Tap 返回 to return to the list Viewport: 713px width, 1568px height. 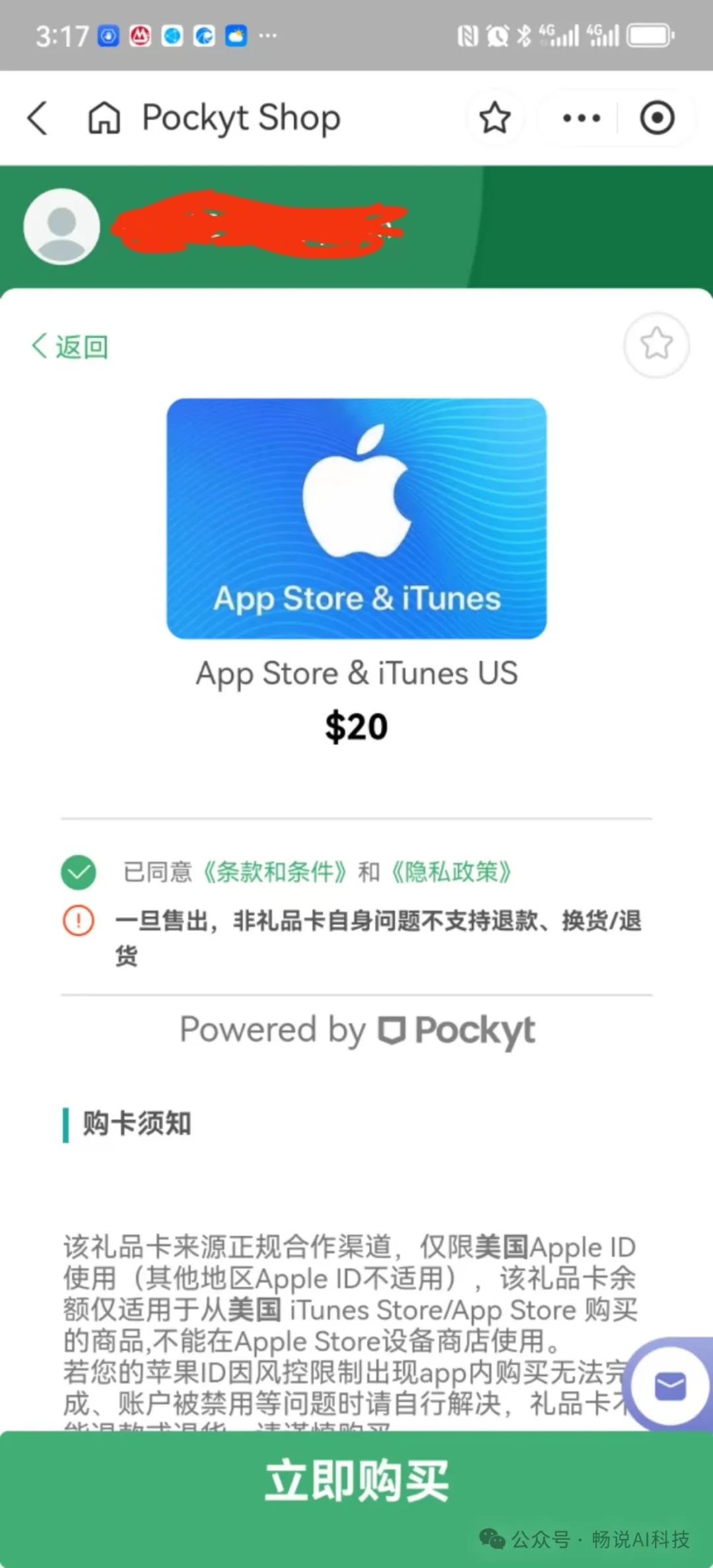point(71,347)
